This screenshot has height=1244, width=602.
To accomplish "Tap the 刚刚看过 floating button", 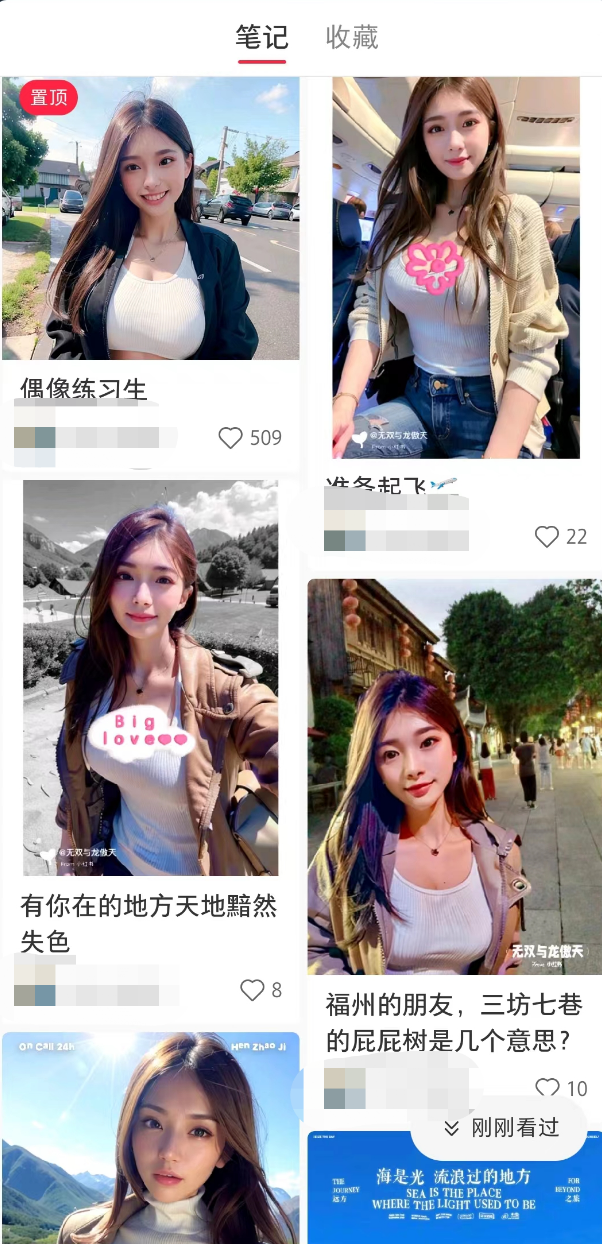I will pos(498,1128).
